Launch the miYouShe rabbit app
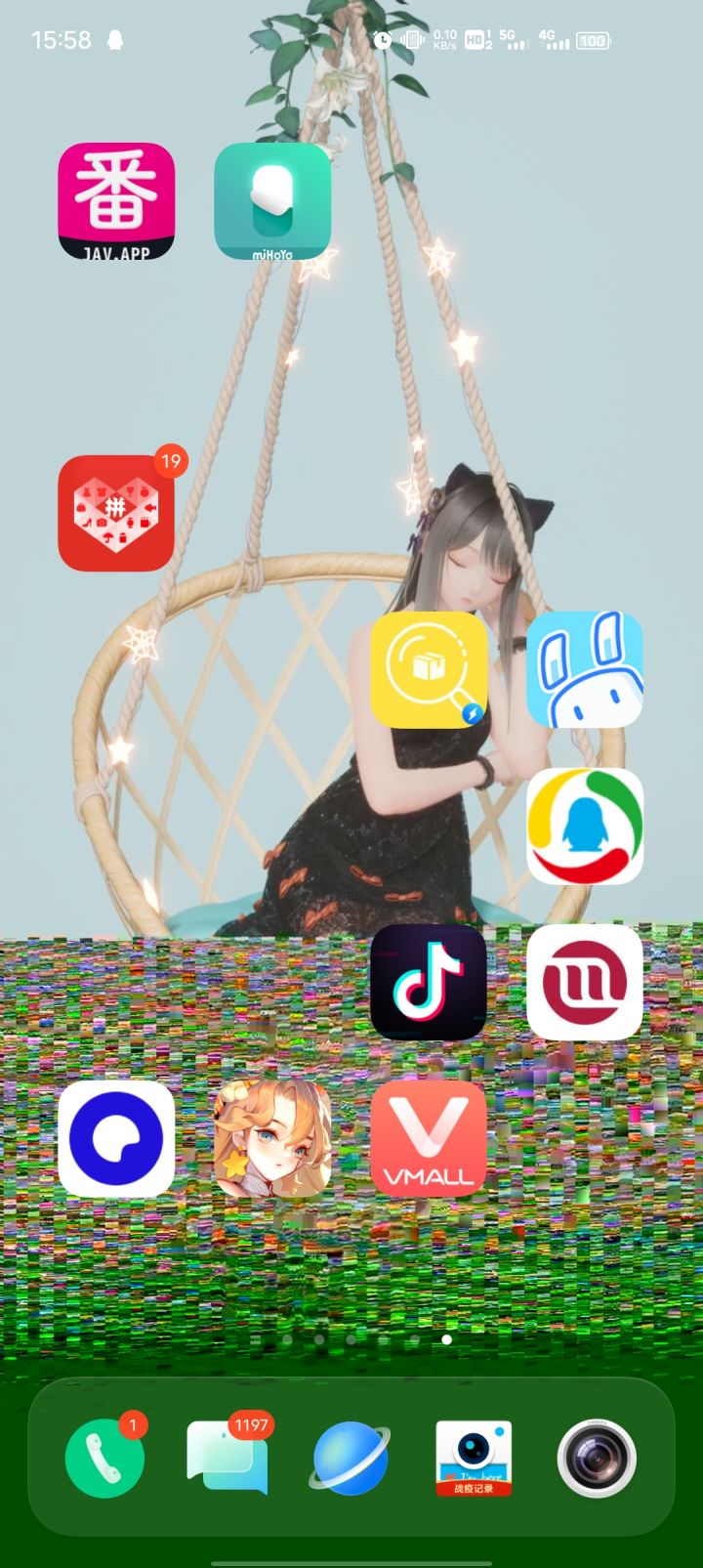The width and height of the screenshot is (703, 1568). (x=585, y=670)
